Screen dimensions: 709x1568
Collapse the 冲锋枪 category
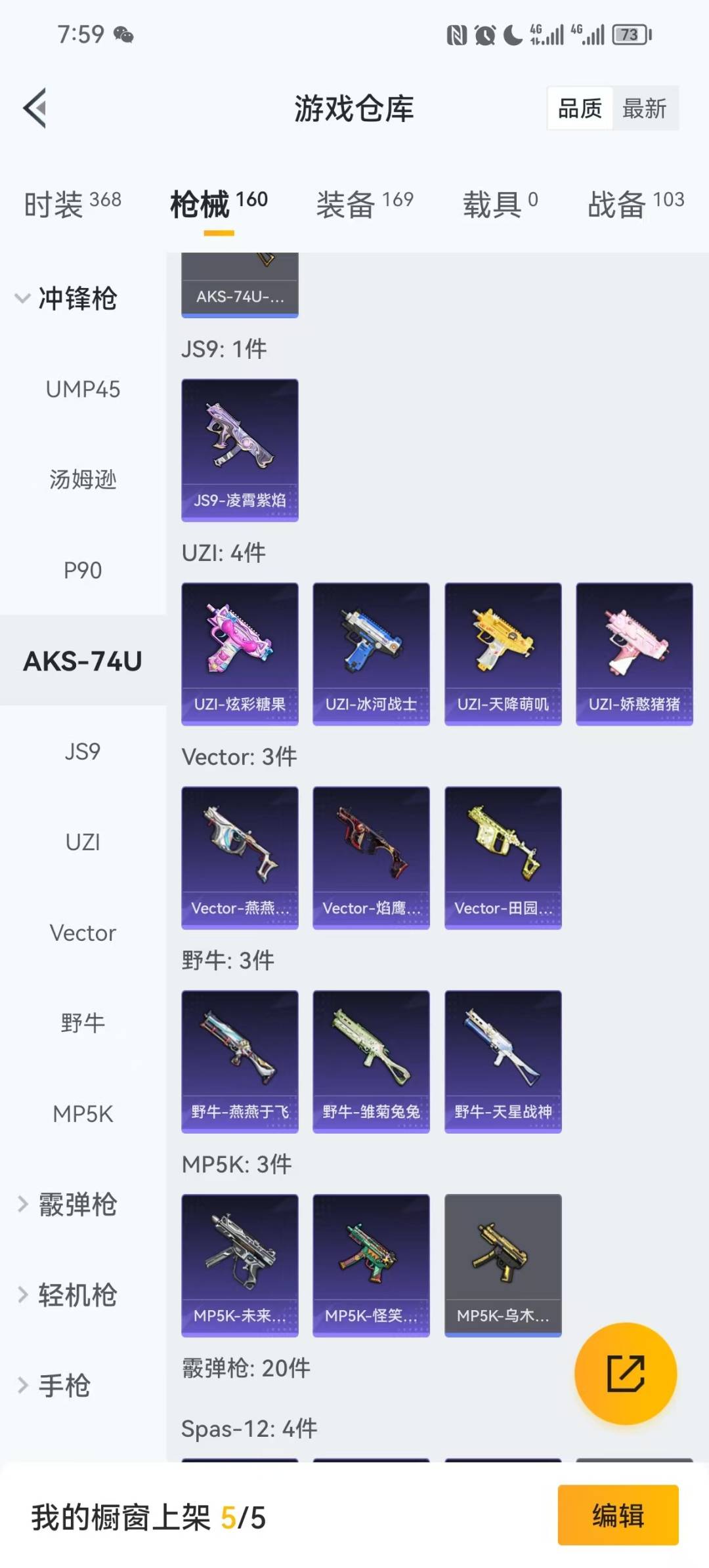pyautogui.click(x=66, y=299)
